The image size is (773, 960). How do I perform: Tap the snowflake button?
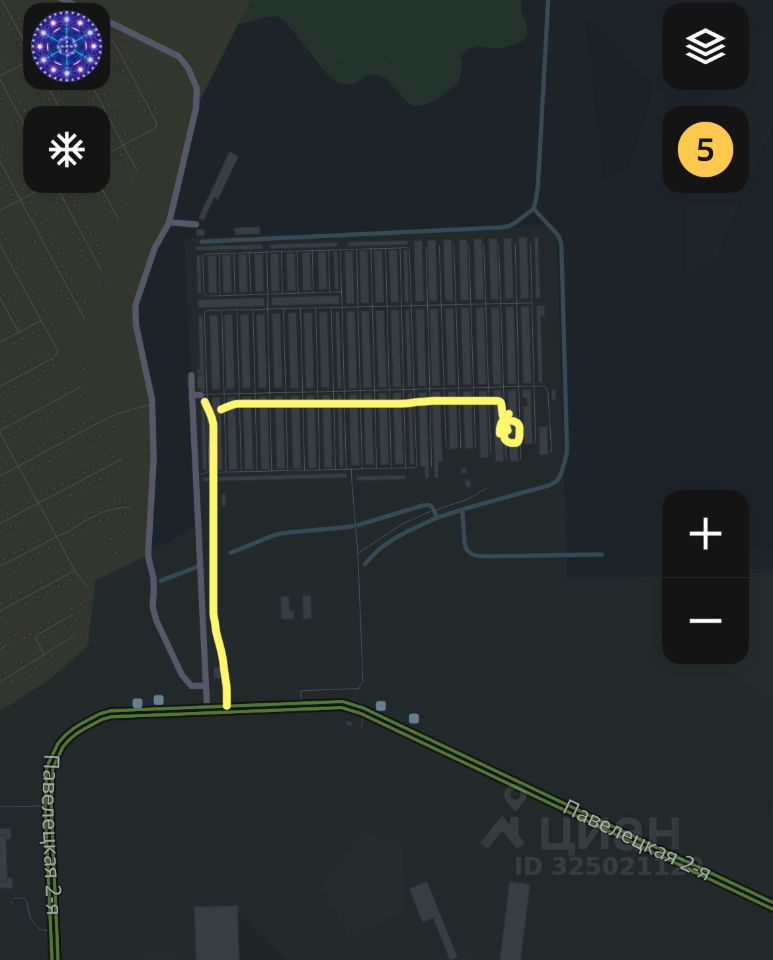click(x=67, y=150)
